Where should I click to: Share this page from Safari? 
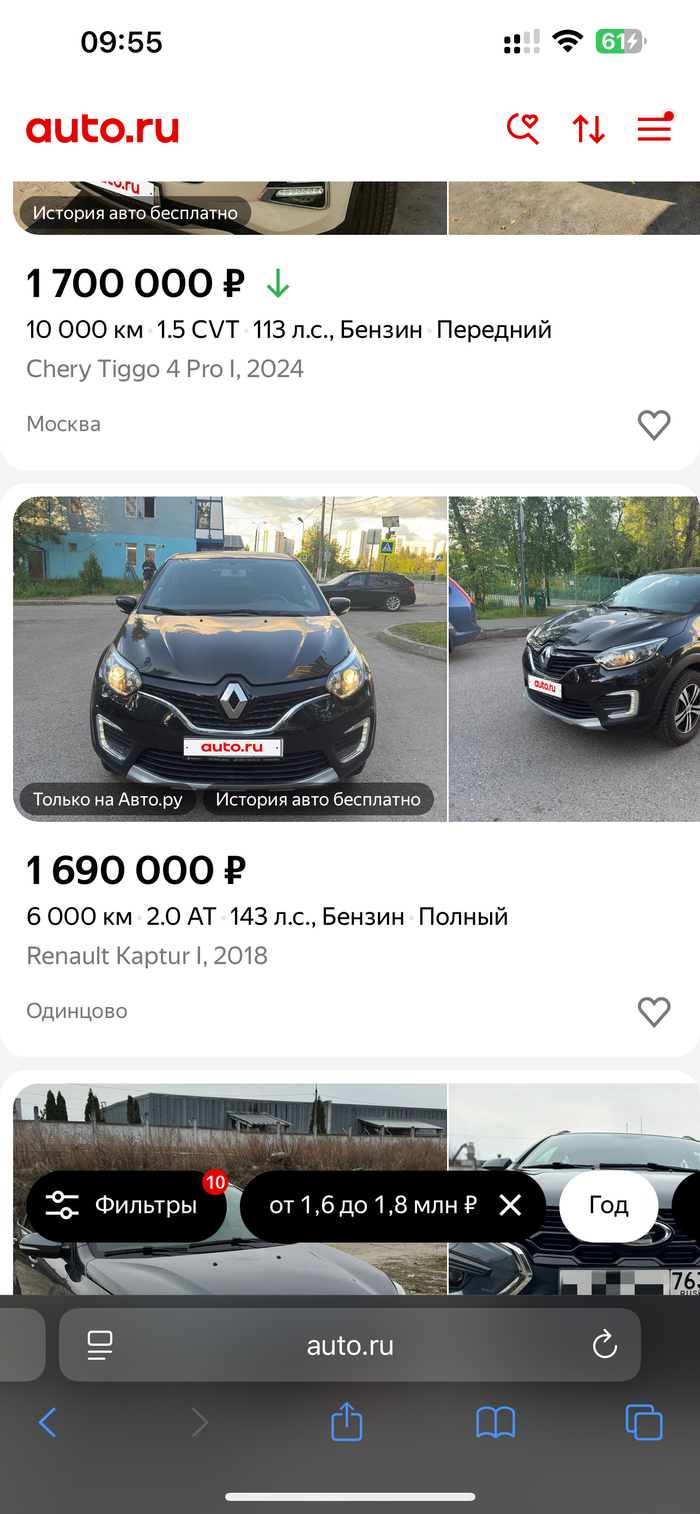pyautogui.click(x=346, y=1422)
